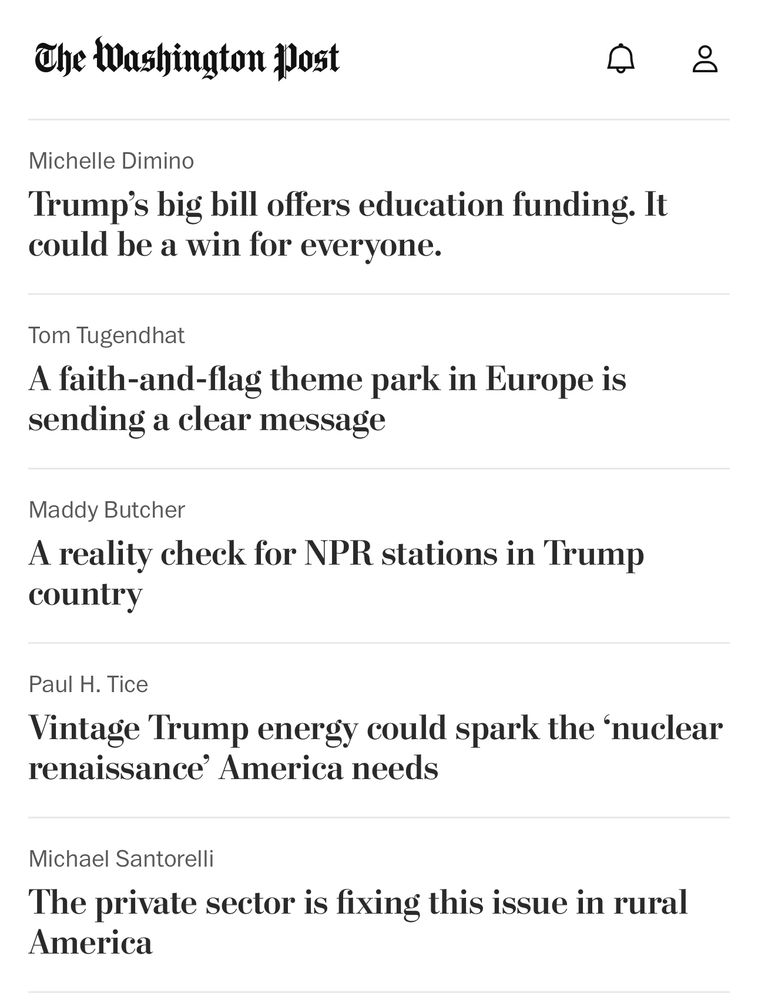Select the Washington Post wordmark to go home

coord(186,58)
